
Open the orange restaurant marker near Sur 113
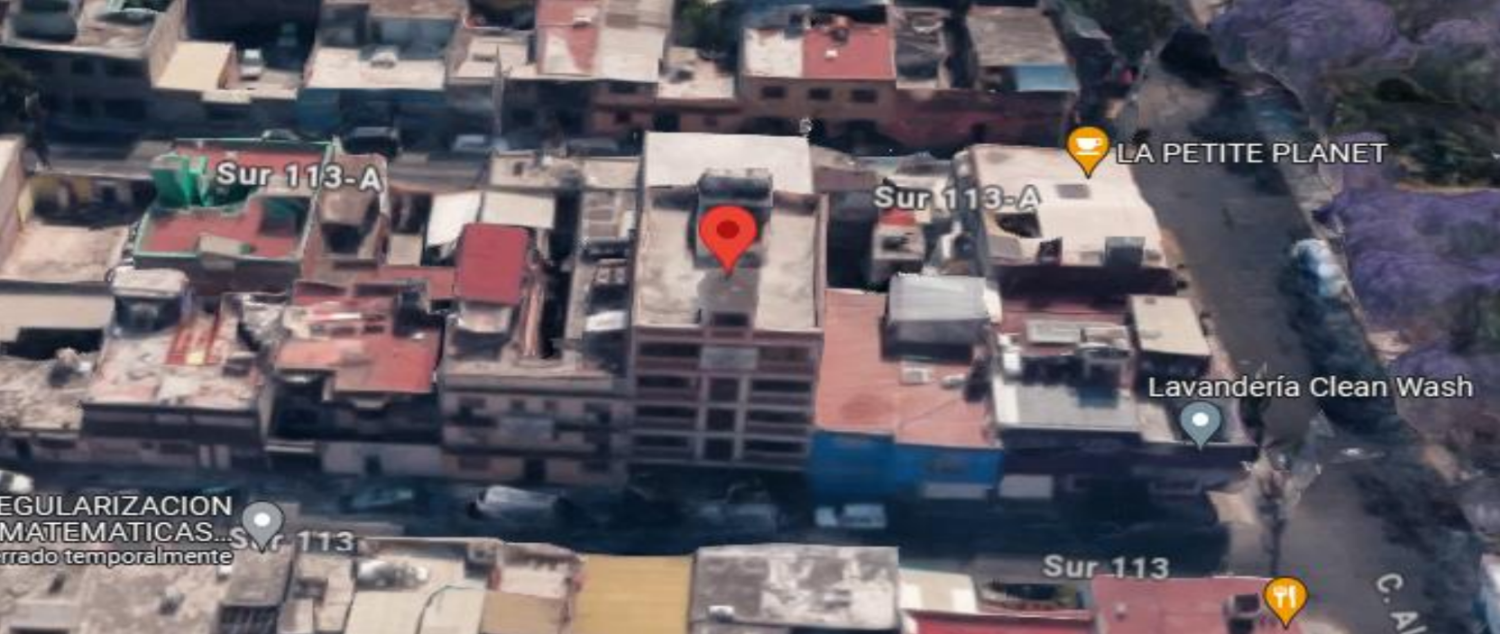pyautogui.click(x=1285, y=600)
